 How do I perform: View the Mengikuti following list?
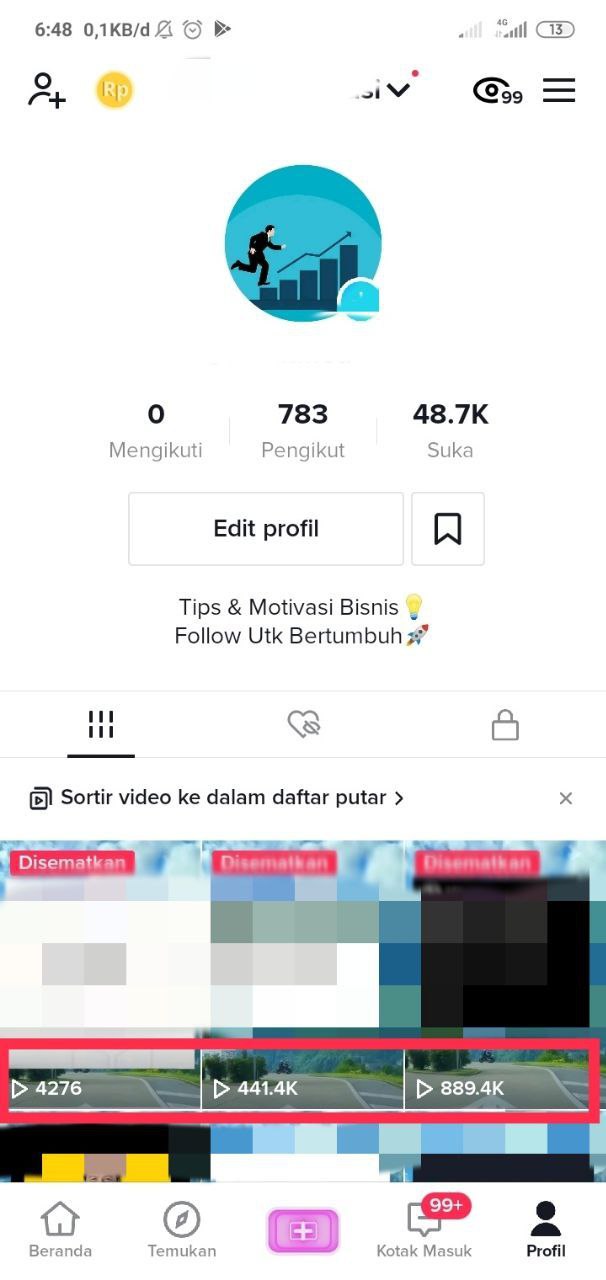point(155,431)
